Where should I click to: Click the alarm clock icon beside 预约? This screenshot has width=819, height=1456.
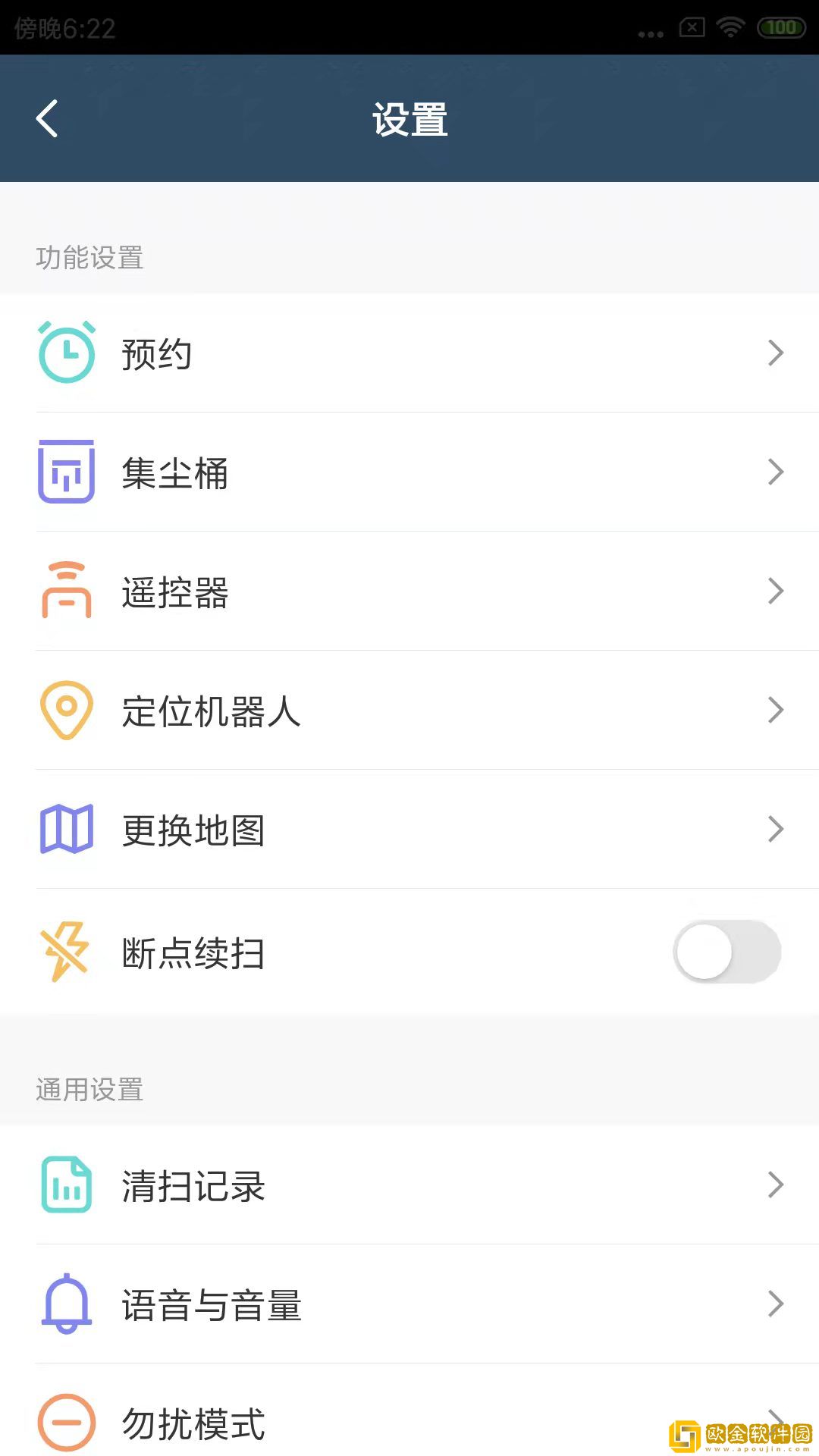67,352
